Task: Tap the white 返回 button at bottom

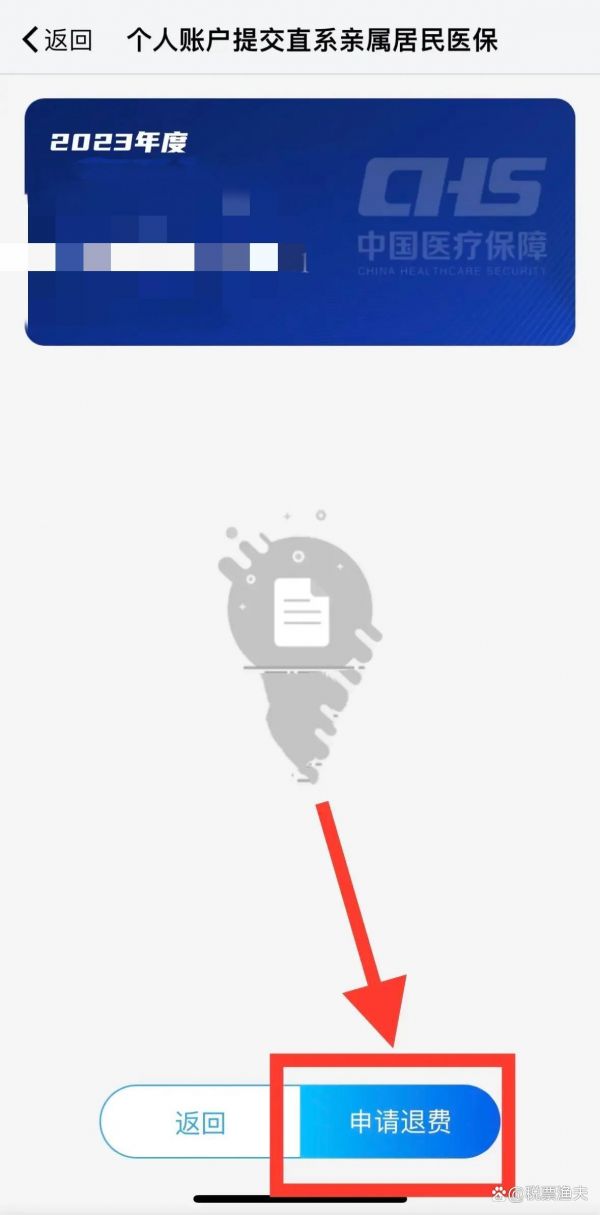Action: [200, 1121]
